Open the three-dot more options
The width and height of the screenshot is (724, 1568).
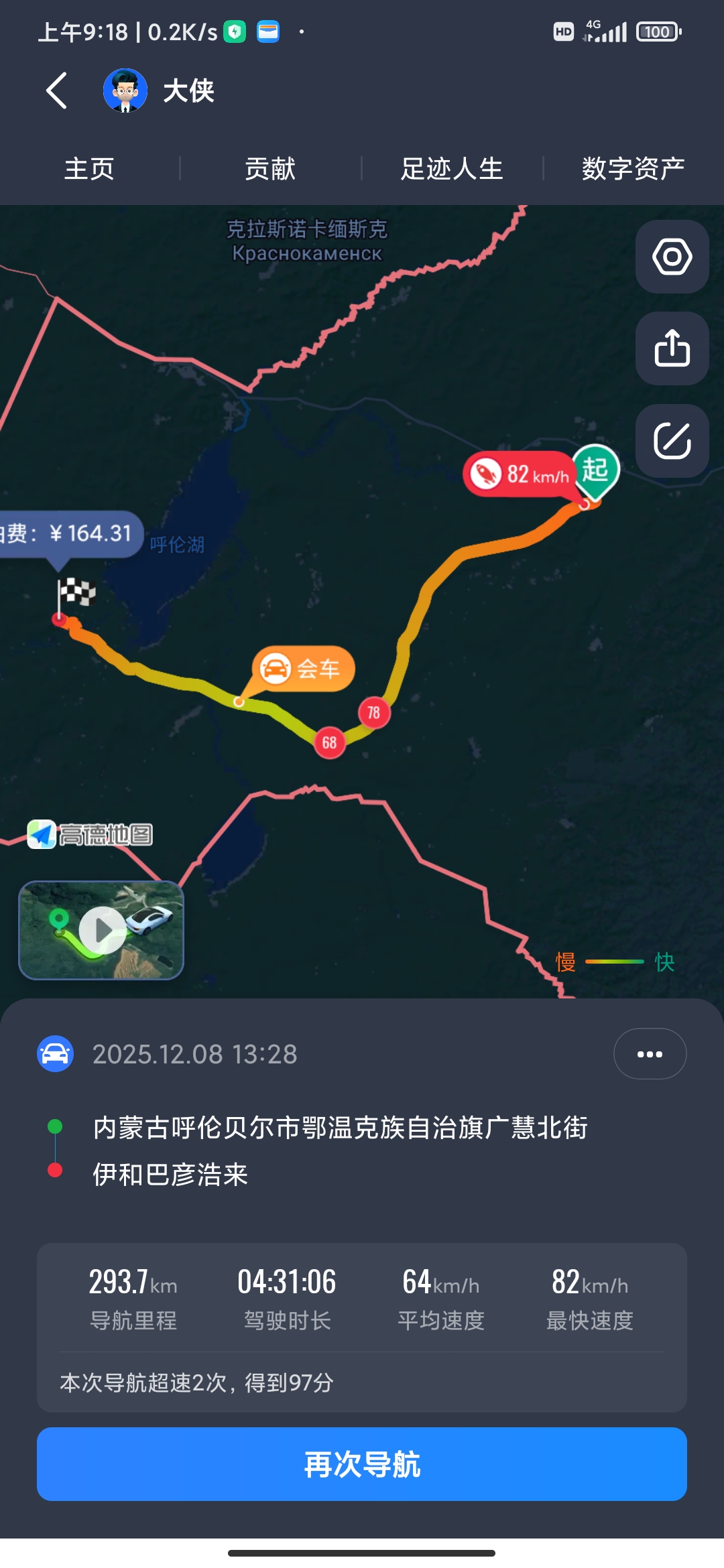point(650,1054)
